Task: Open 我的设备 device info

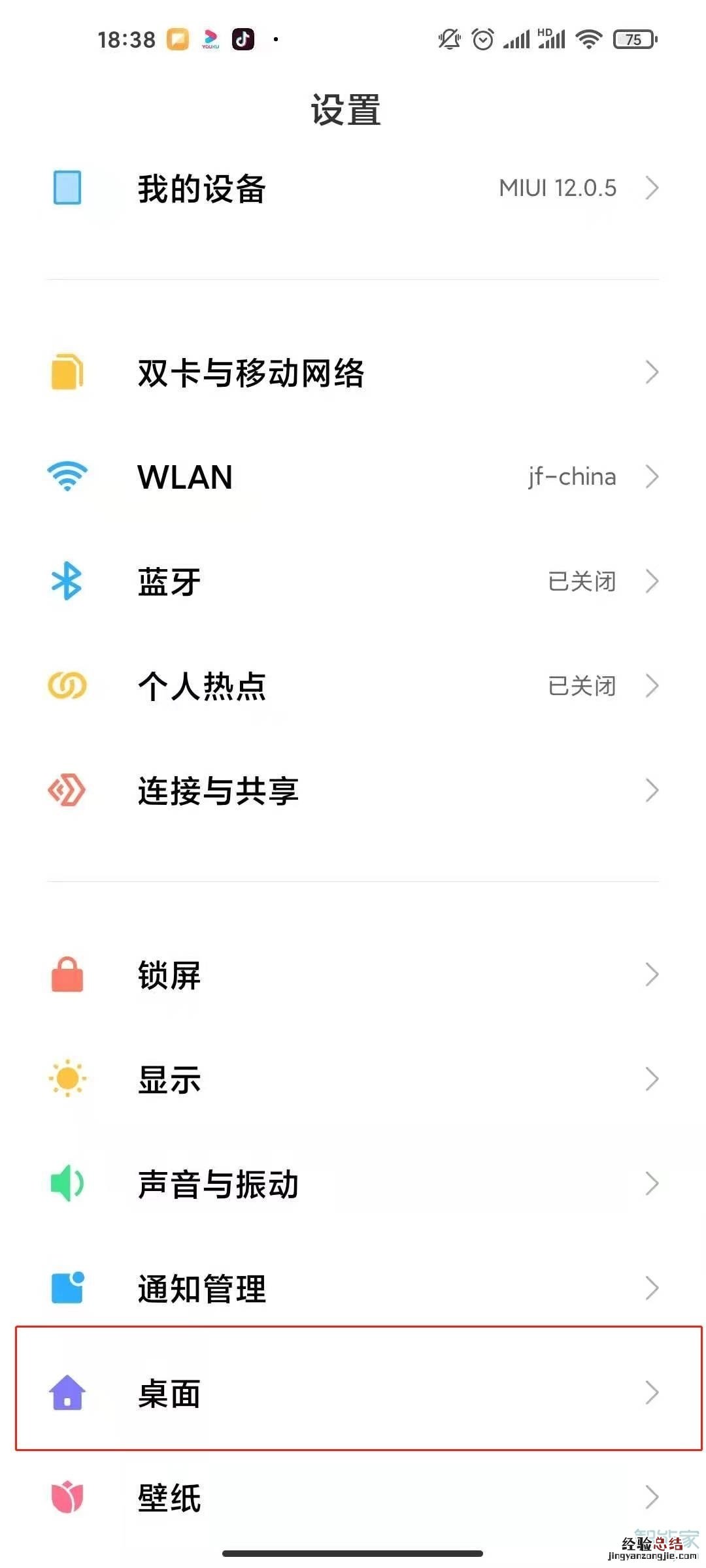Action: [353, 188]
